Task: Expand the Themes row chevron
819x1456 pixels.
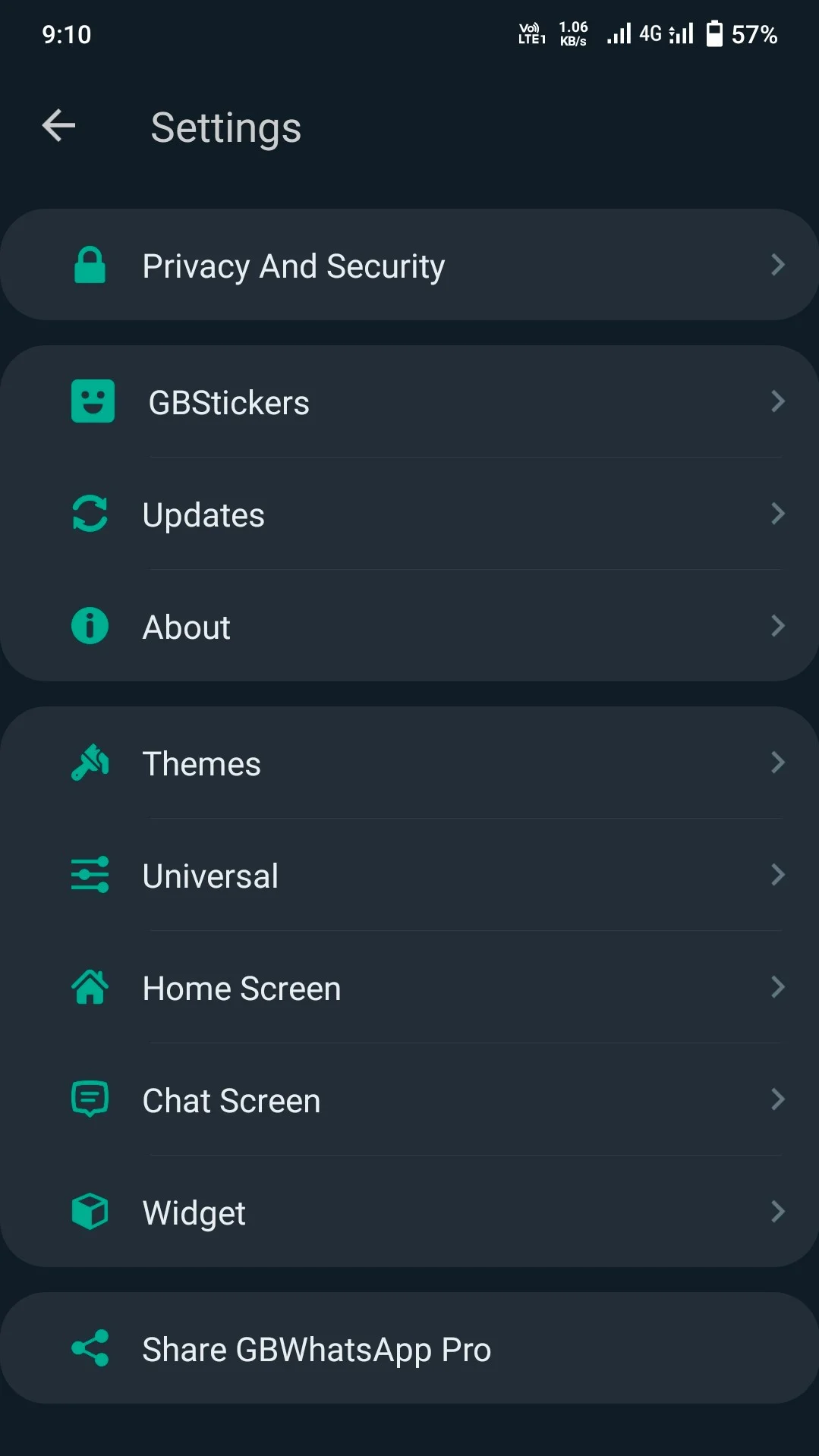Action: pyautogui.click(x=777, y=763)
